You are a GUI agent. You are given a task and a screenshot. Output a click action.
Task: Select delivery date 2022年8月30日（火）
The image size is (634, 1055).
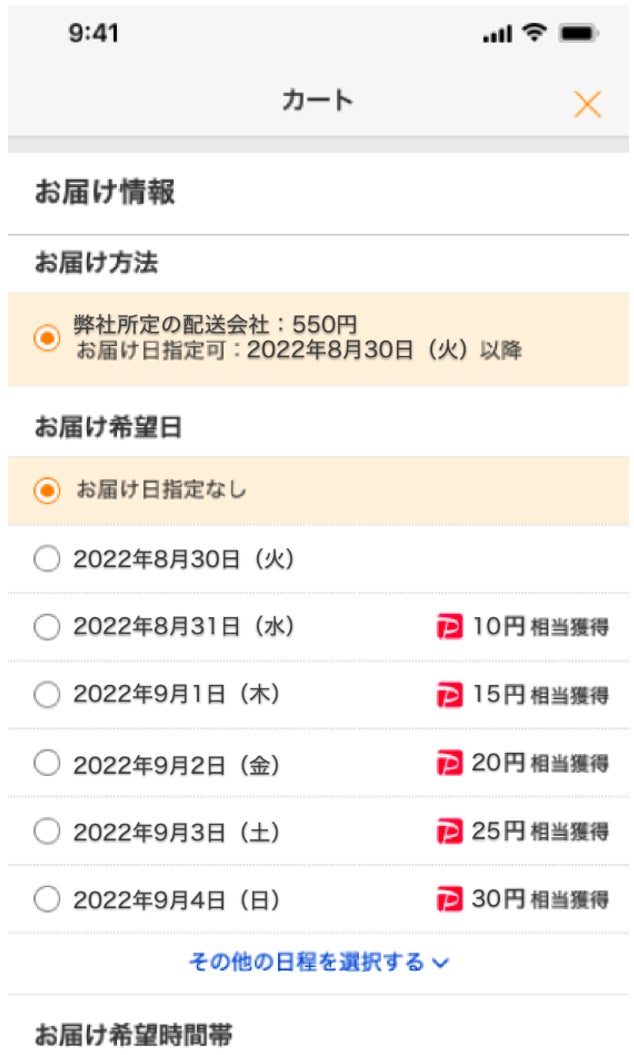318,559
